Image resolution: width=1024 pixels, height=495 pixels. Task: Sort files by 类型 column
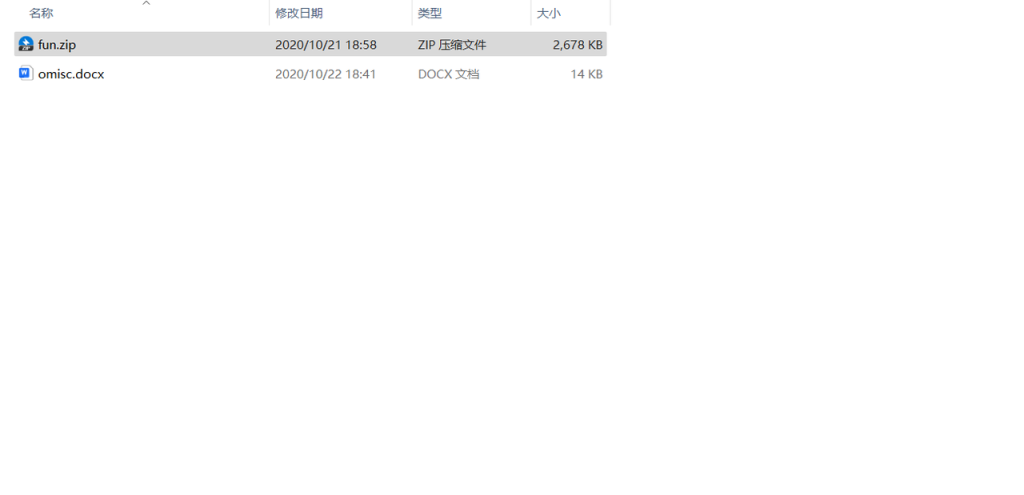[x=430, y=13]
